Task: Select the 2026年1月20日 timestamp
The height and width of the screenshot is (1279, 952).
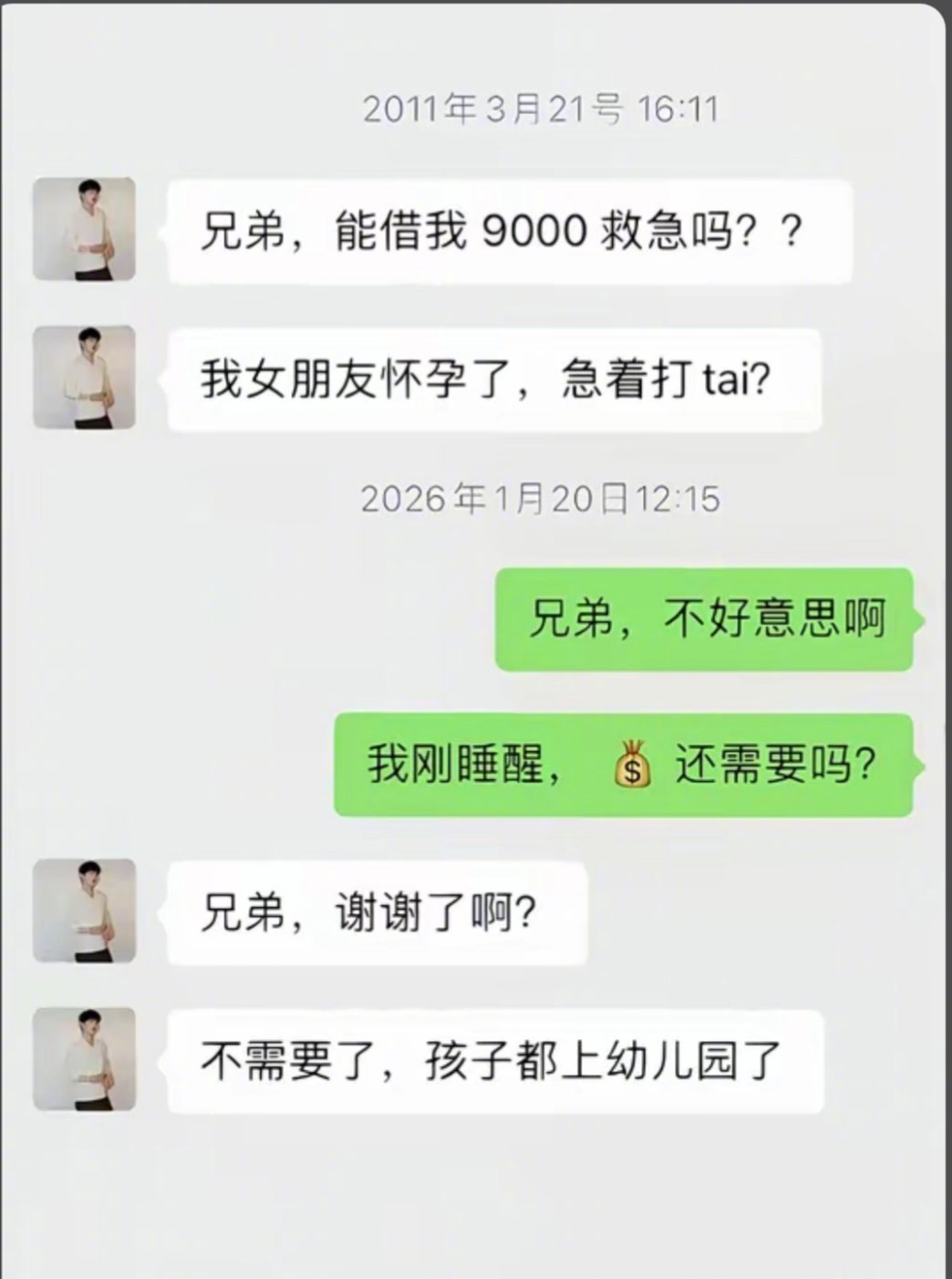Action: 542,499
